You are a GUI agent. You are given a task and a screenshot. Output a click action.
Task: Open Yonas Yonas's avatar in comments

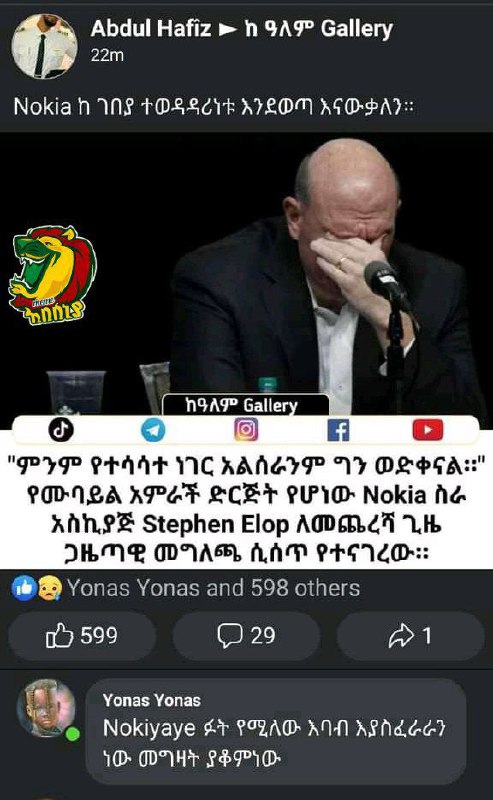(x=46, y=709)
